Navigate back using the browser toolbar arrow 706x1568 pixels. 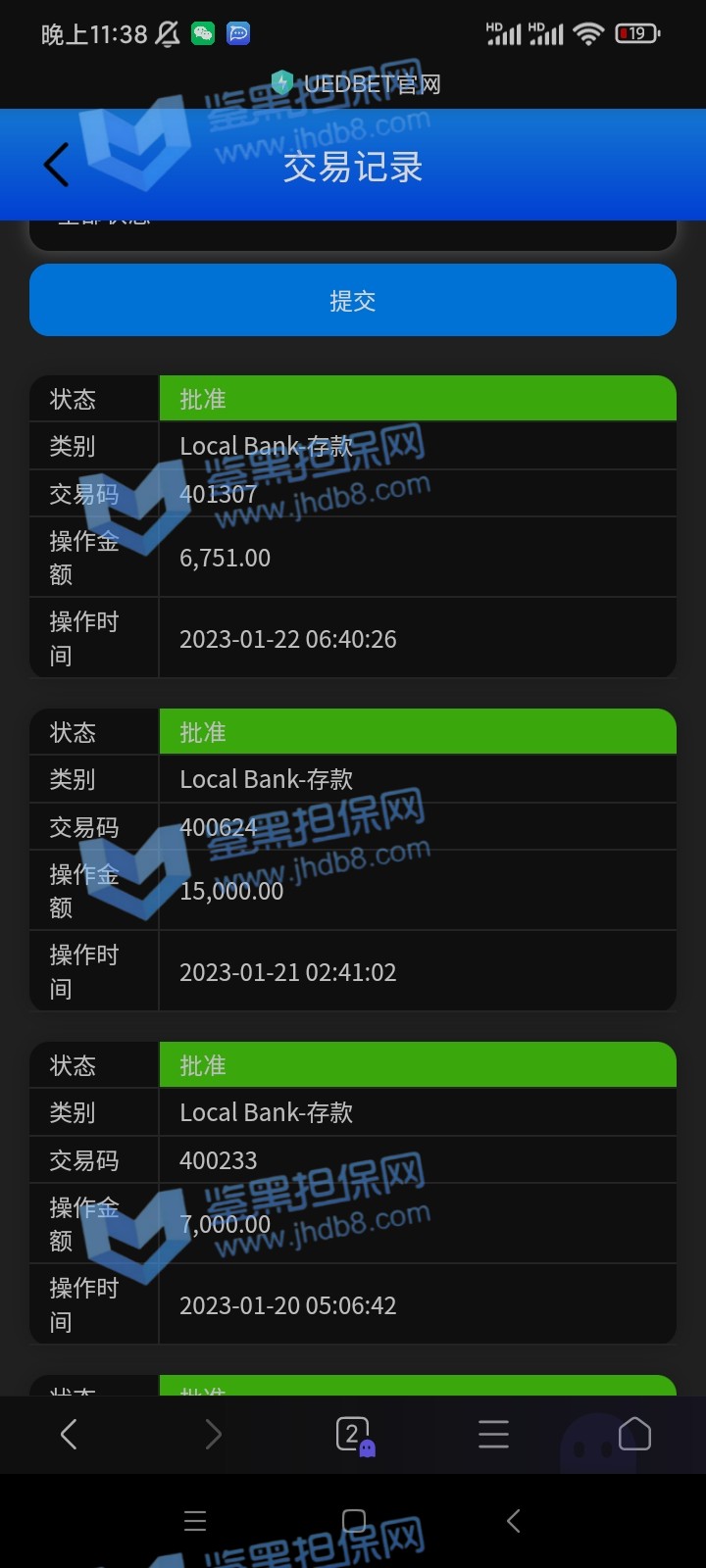(x=69, y=1435)
